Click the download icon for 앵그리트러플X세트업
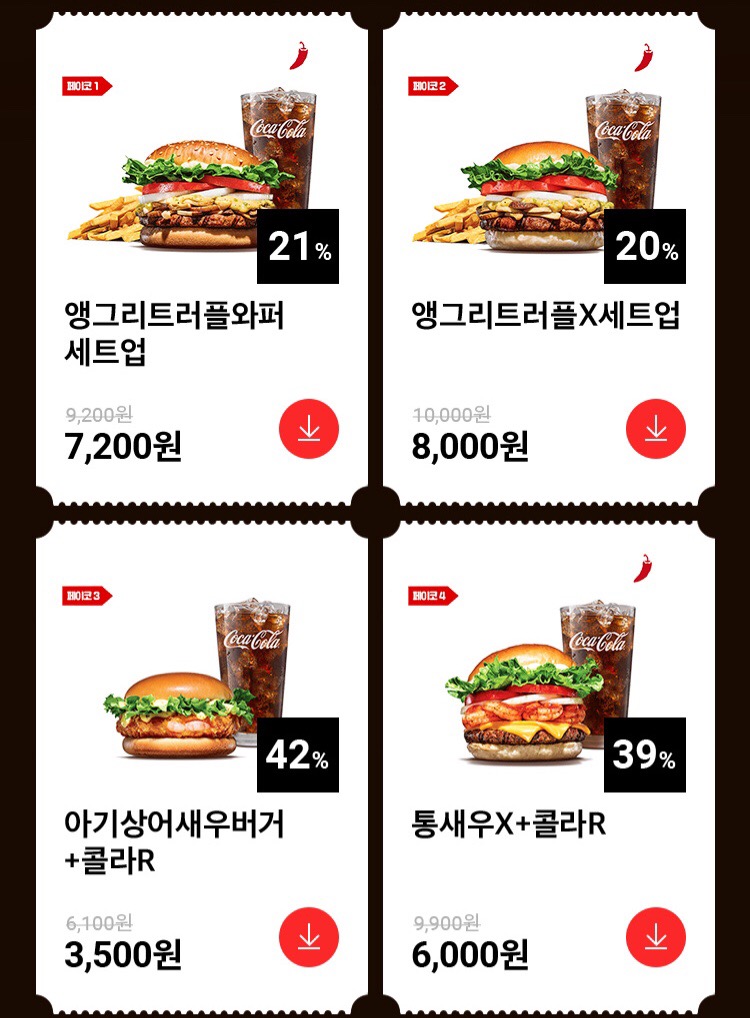The width and height of the screenshot is (750, 1018). click(658, 427)
